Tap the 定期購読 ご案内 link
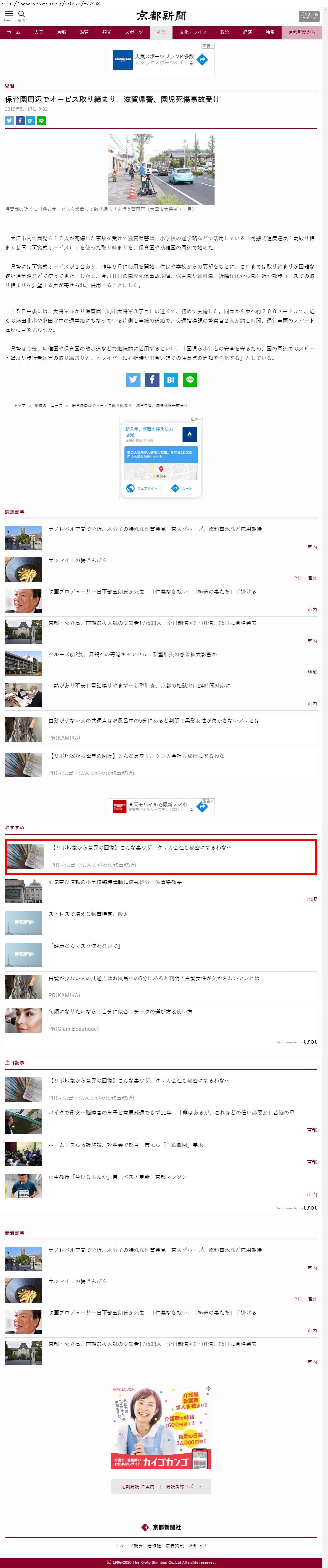The height and width of the screenshot is (1568, 328). pyautogui.click(x=137, y=1486)
